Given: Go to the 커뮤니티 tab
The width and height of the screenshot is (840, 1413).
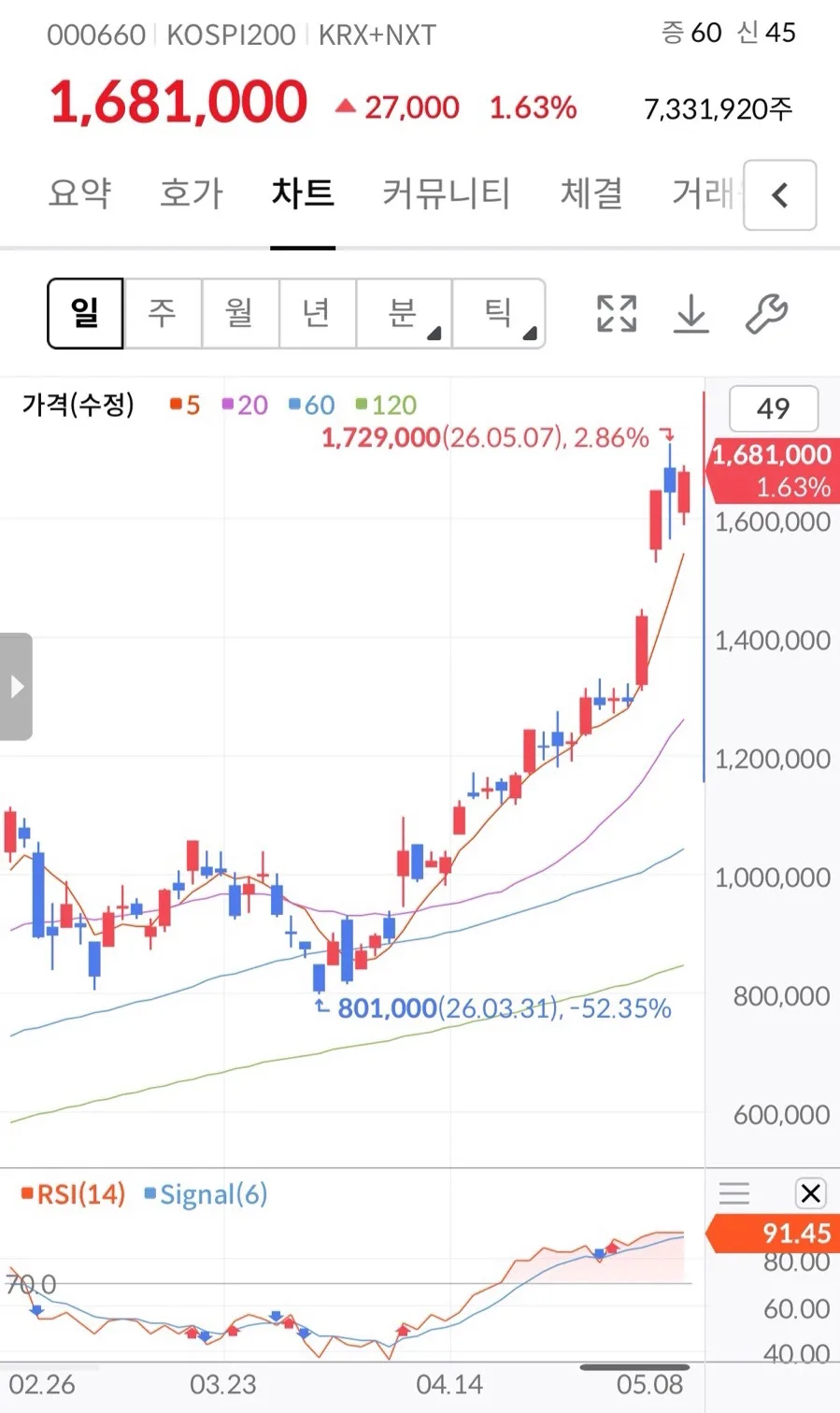Looking at the screenshot, I should tap(447, 193).
